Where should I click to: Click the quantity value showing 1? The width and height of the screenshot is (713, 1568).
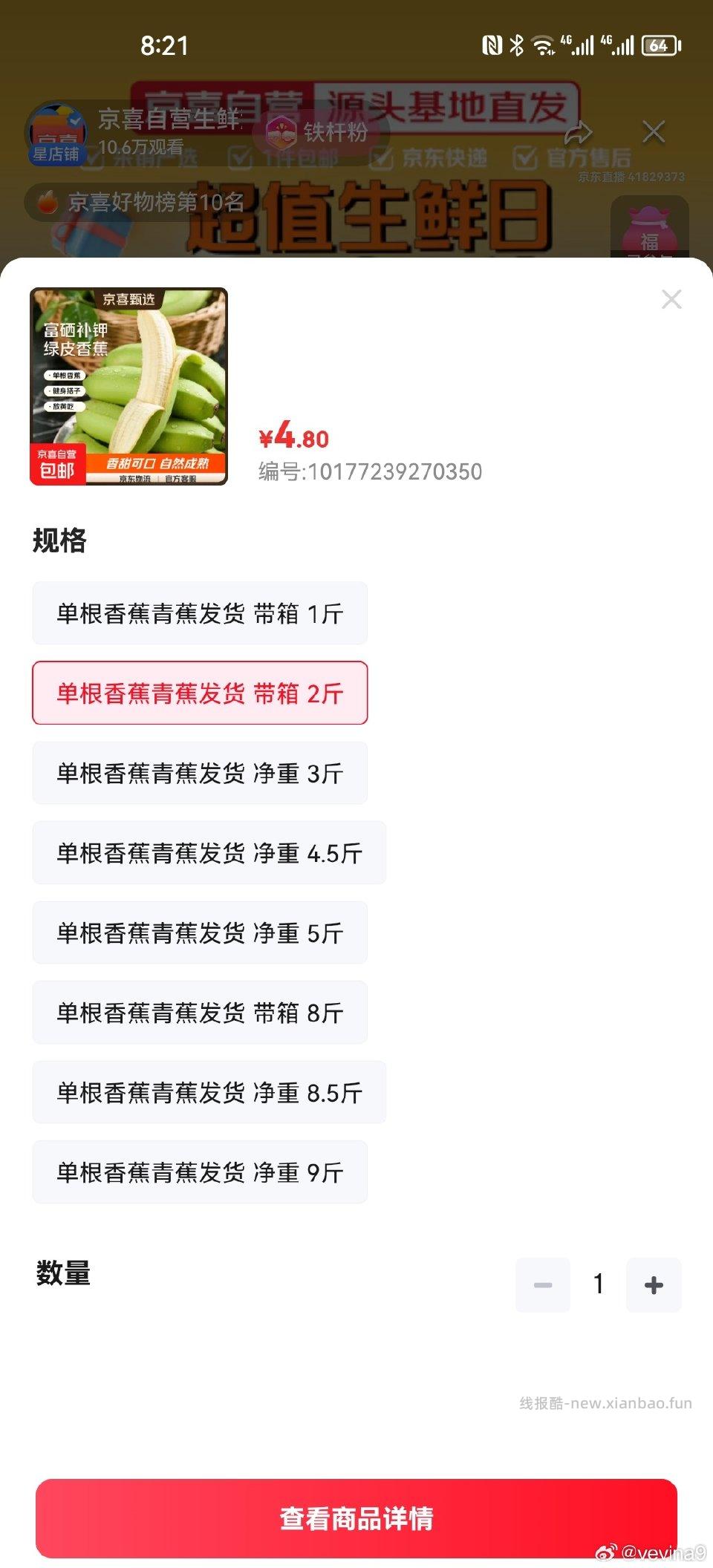[599, 1285]
